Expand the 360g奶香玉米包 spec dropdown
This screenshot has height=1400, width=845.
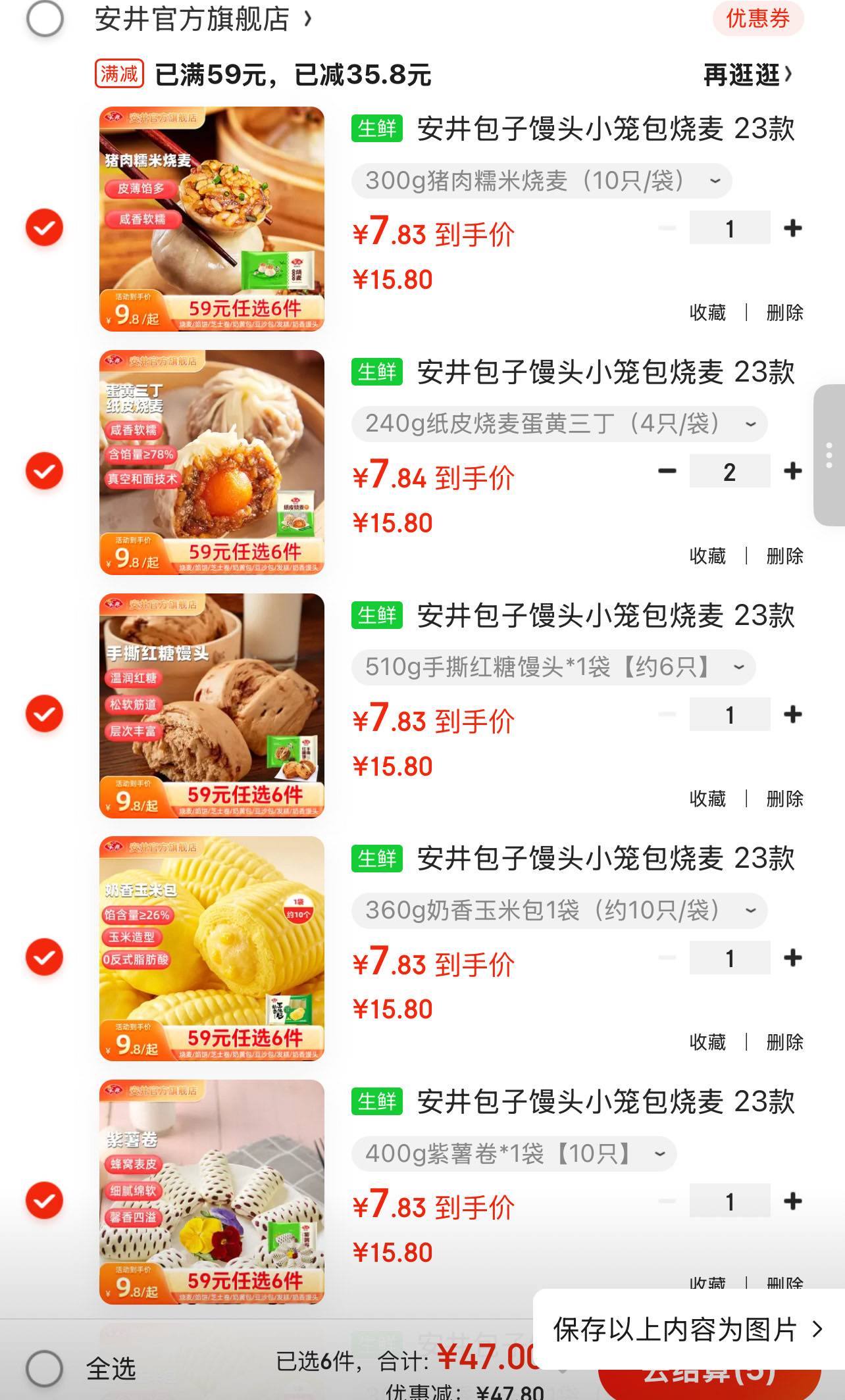point(559,911)
